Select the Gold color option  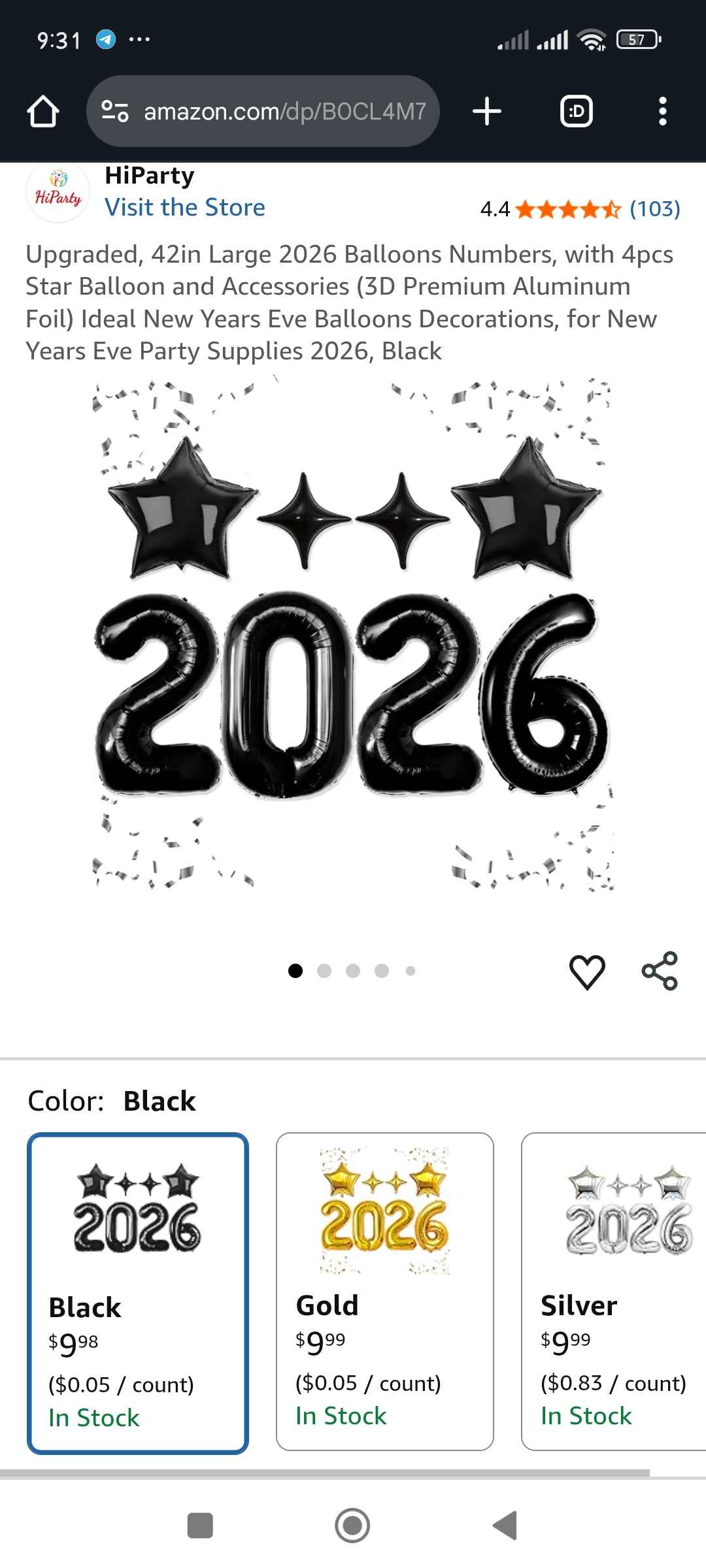384,1291
